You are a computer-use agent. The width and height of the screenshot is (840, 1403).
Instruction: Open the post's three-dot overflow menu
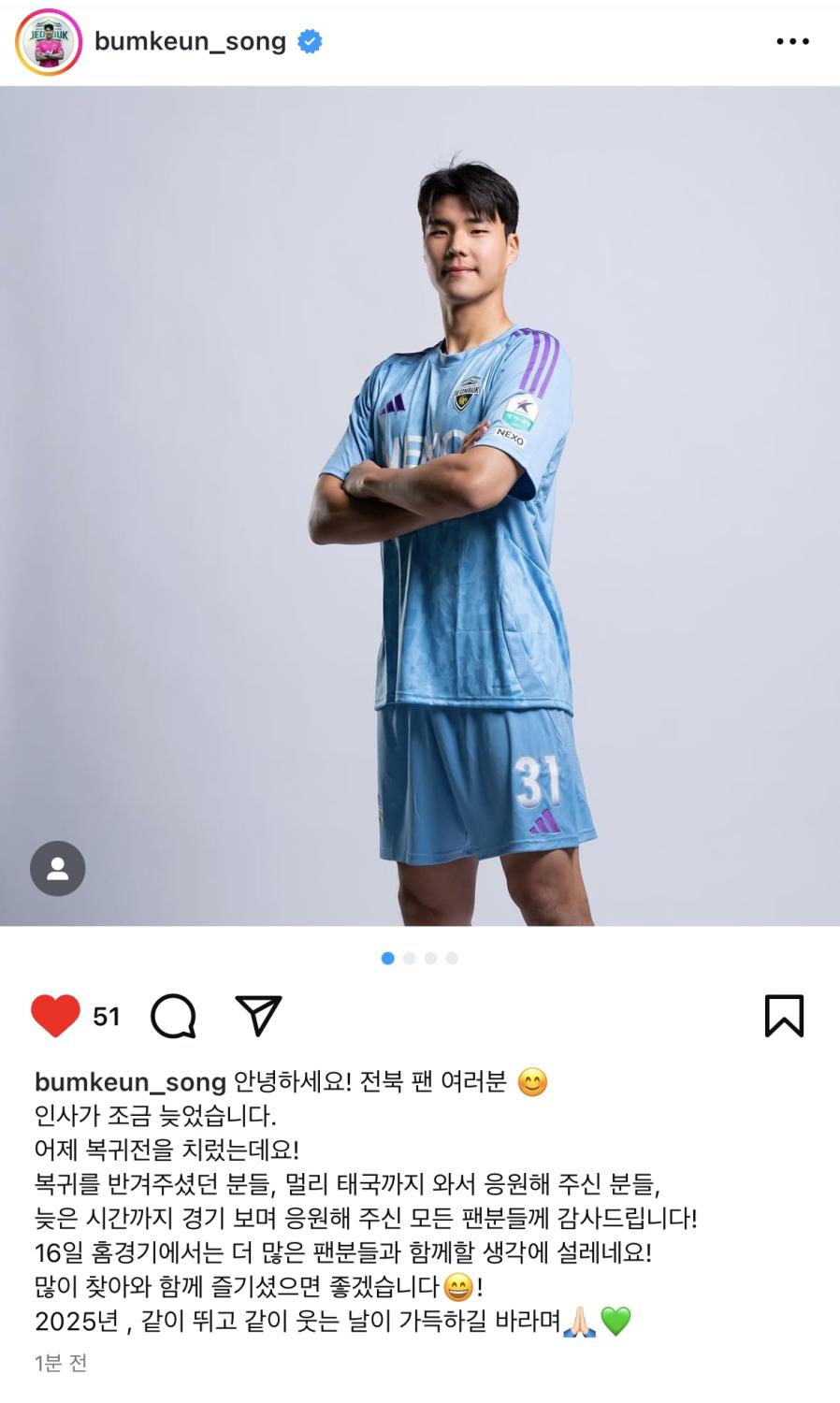point(792,41)
